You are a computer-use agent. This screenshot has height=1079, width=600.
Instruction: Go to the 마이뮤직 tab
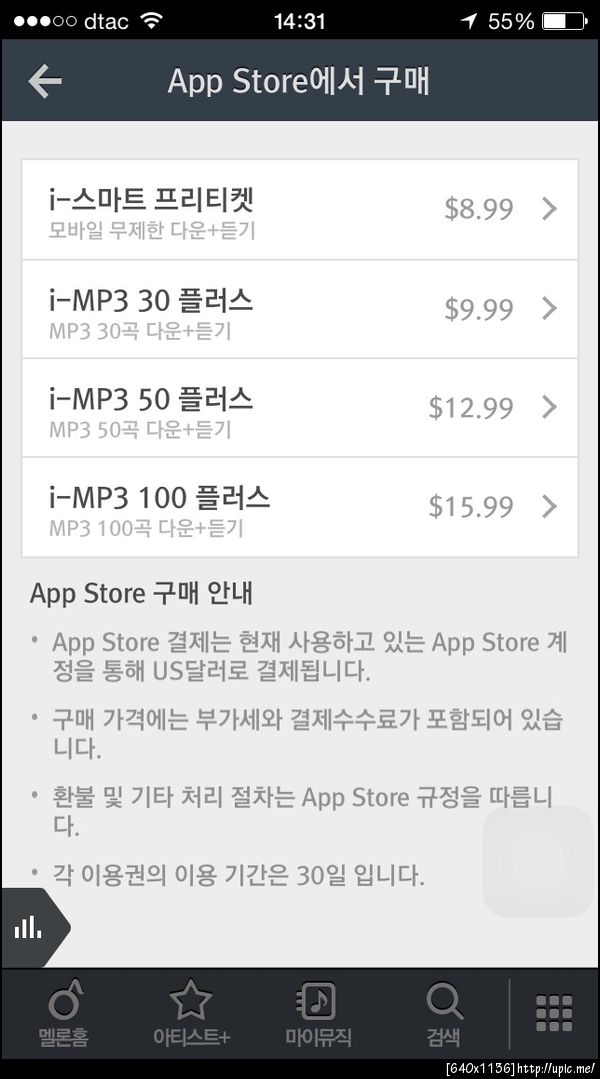[x=318, y=1014]
